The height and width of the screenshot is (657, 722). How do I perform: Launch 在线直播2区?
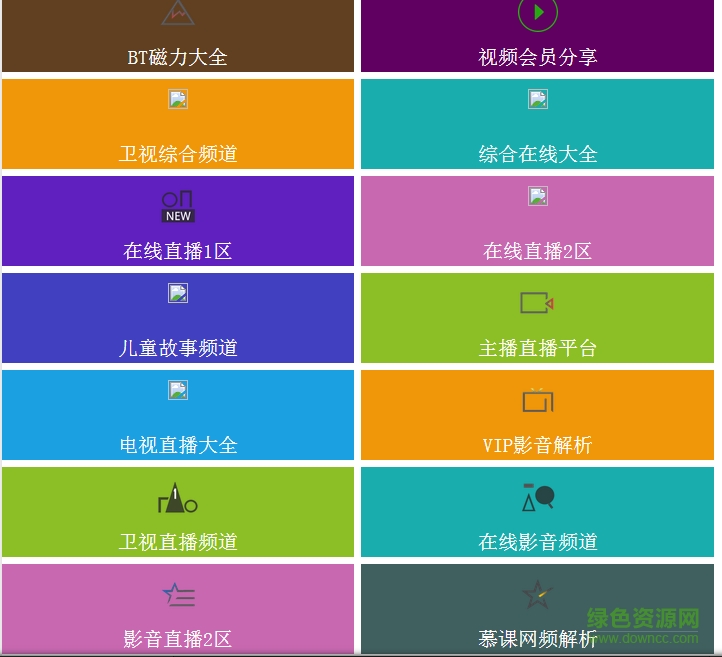tap(537, 221)
